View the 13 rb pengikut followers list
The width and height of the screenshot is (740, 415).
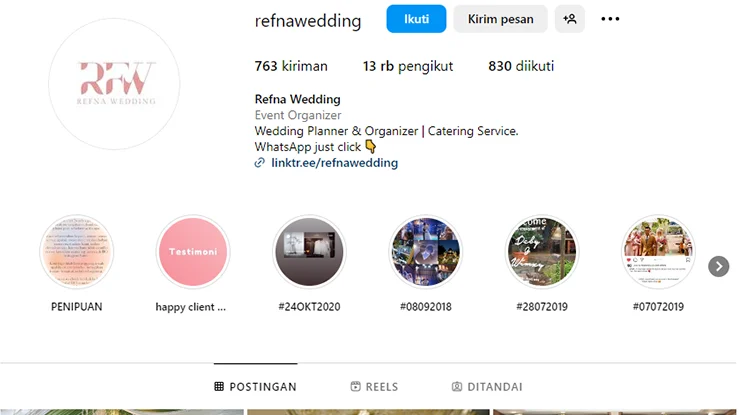[x=407, y=66]
